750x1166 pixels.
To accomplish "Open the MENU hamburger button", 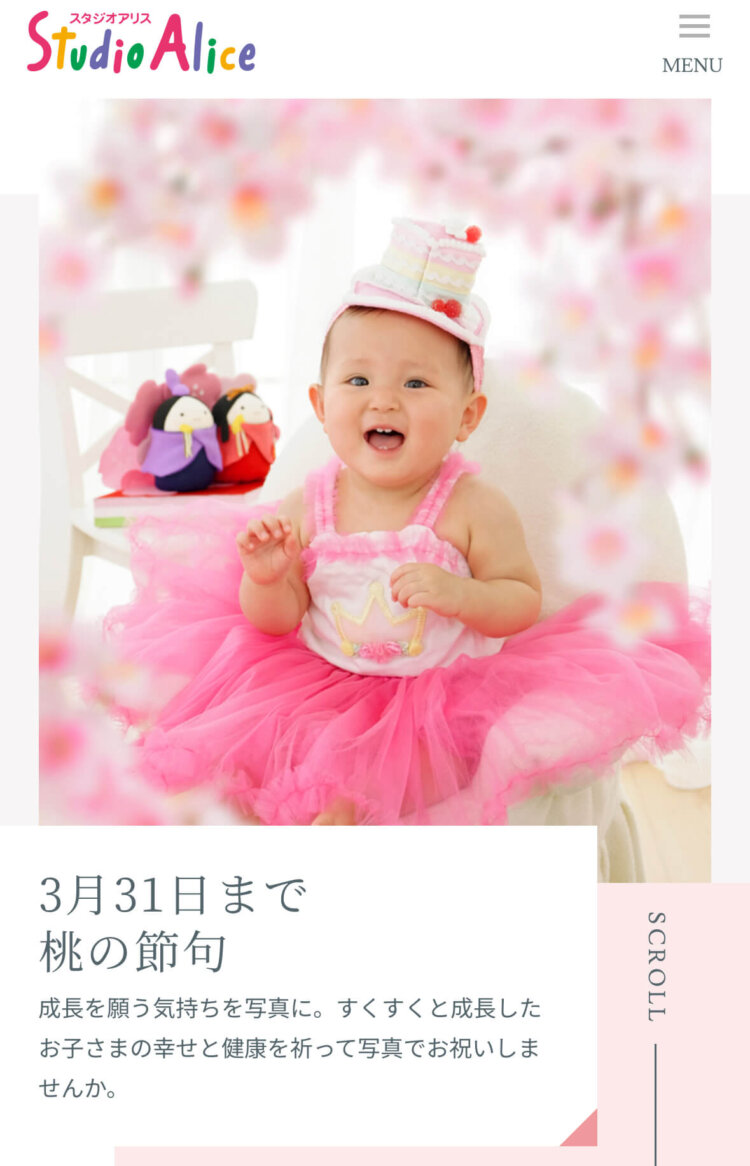I will pos(692,43).
